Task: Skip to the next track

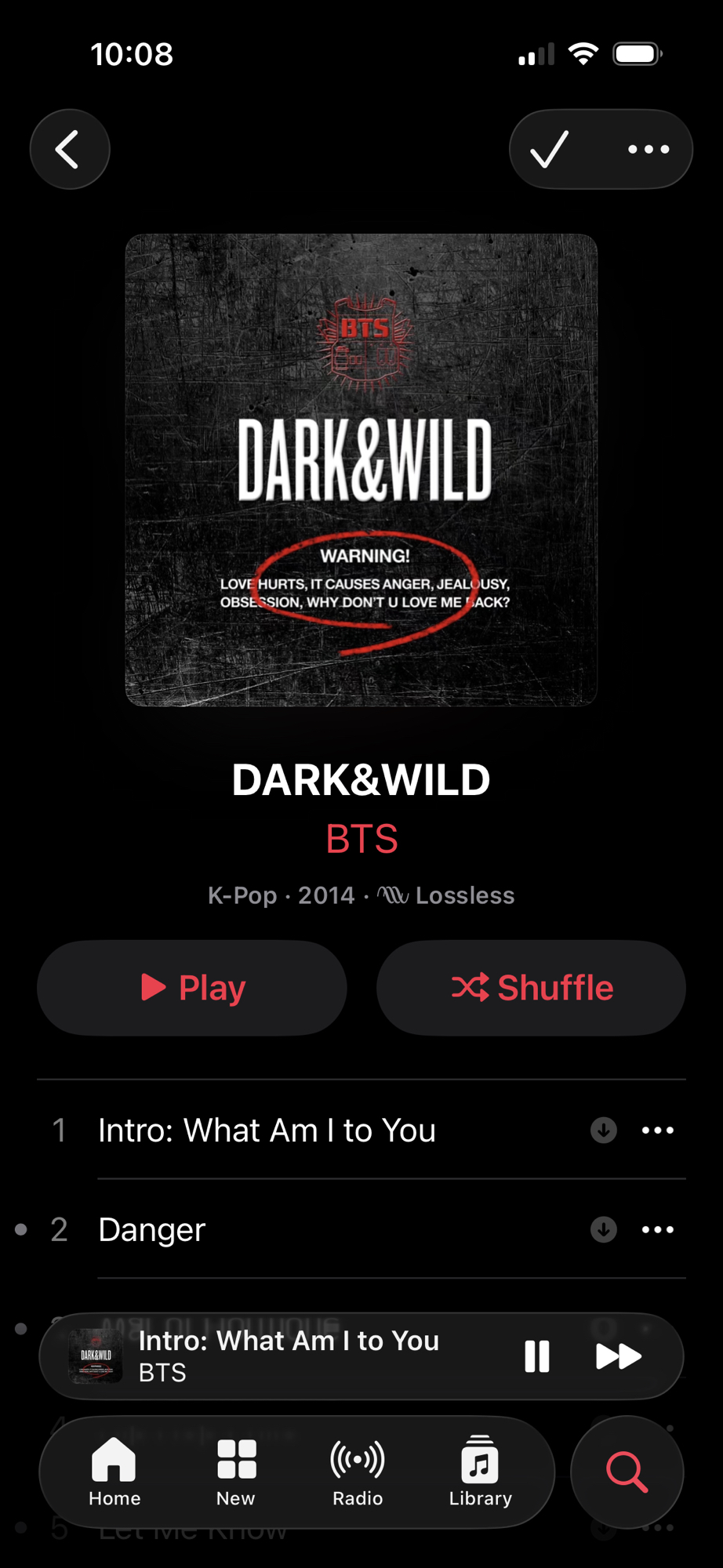Action: pos(618,1356)
